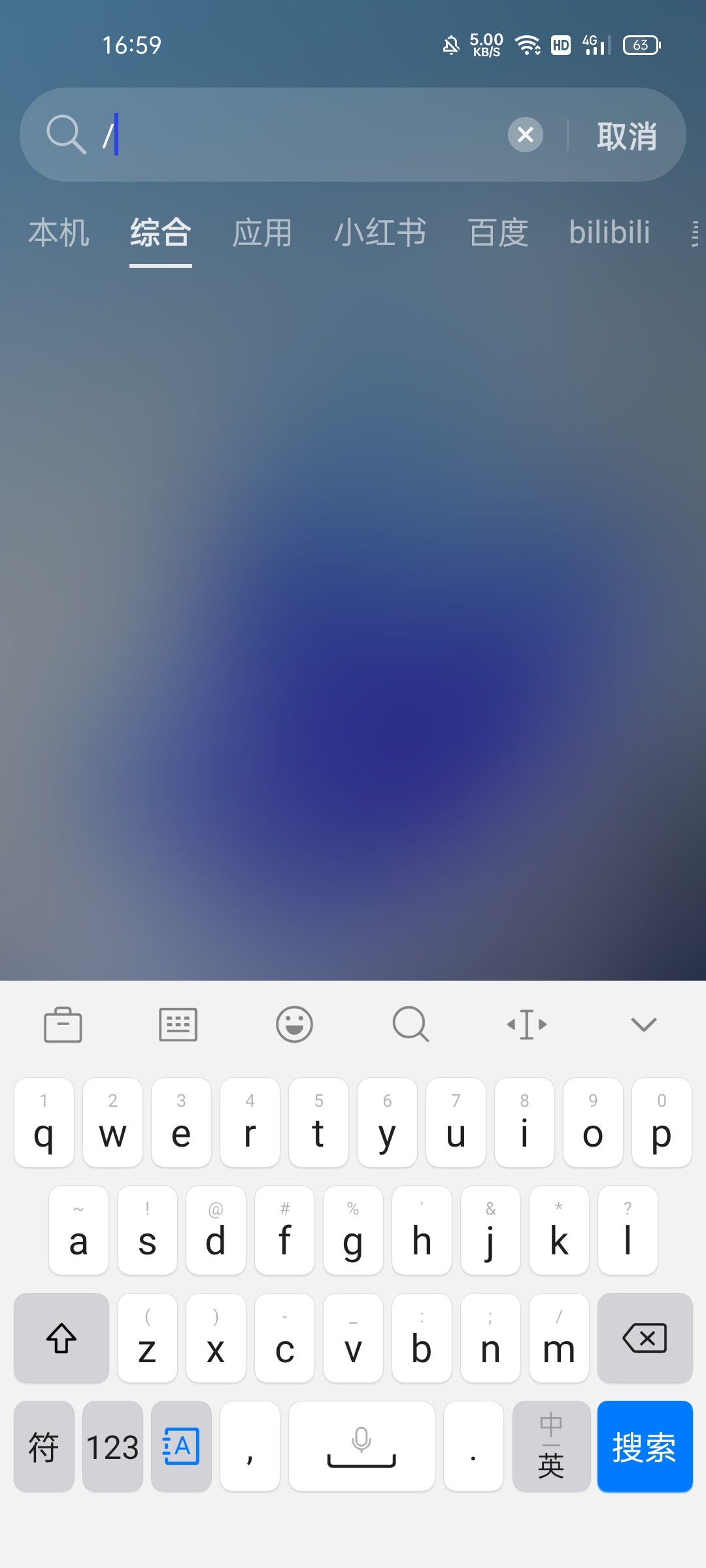Tap 取消 to cancel the search
The height and width of the screenshot is (1568, 706).
click(x=627, y=136)
